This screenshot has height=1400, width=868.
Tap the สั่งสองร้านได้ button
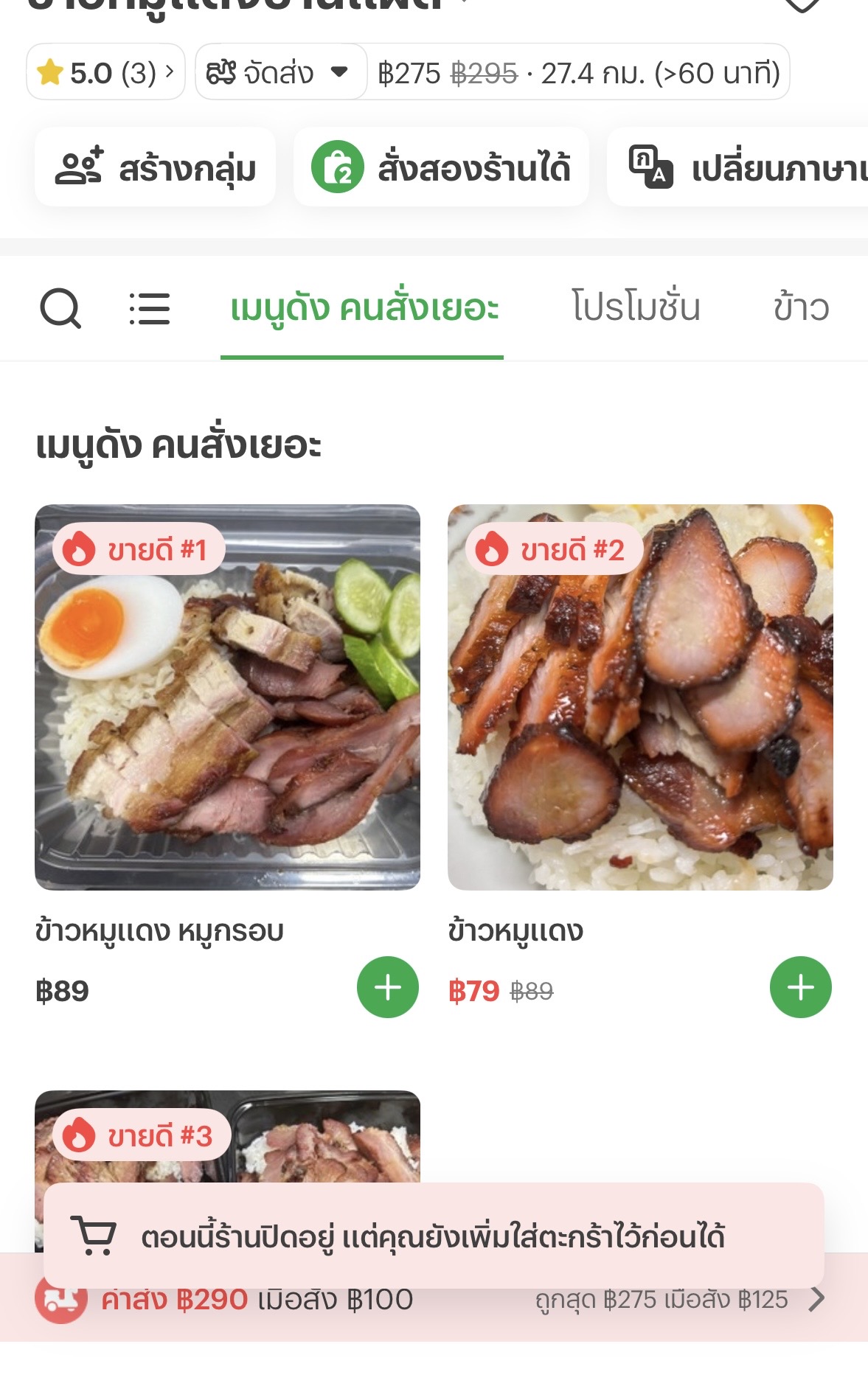(x=441, y=167)
